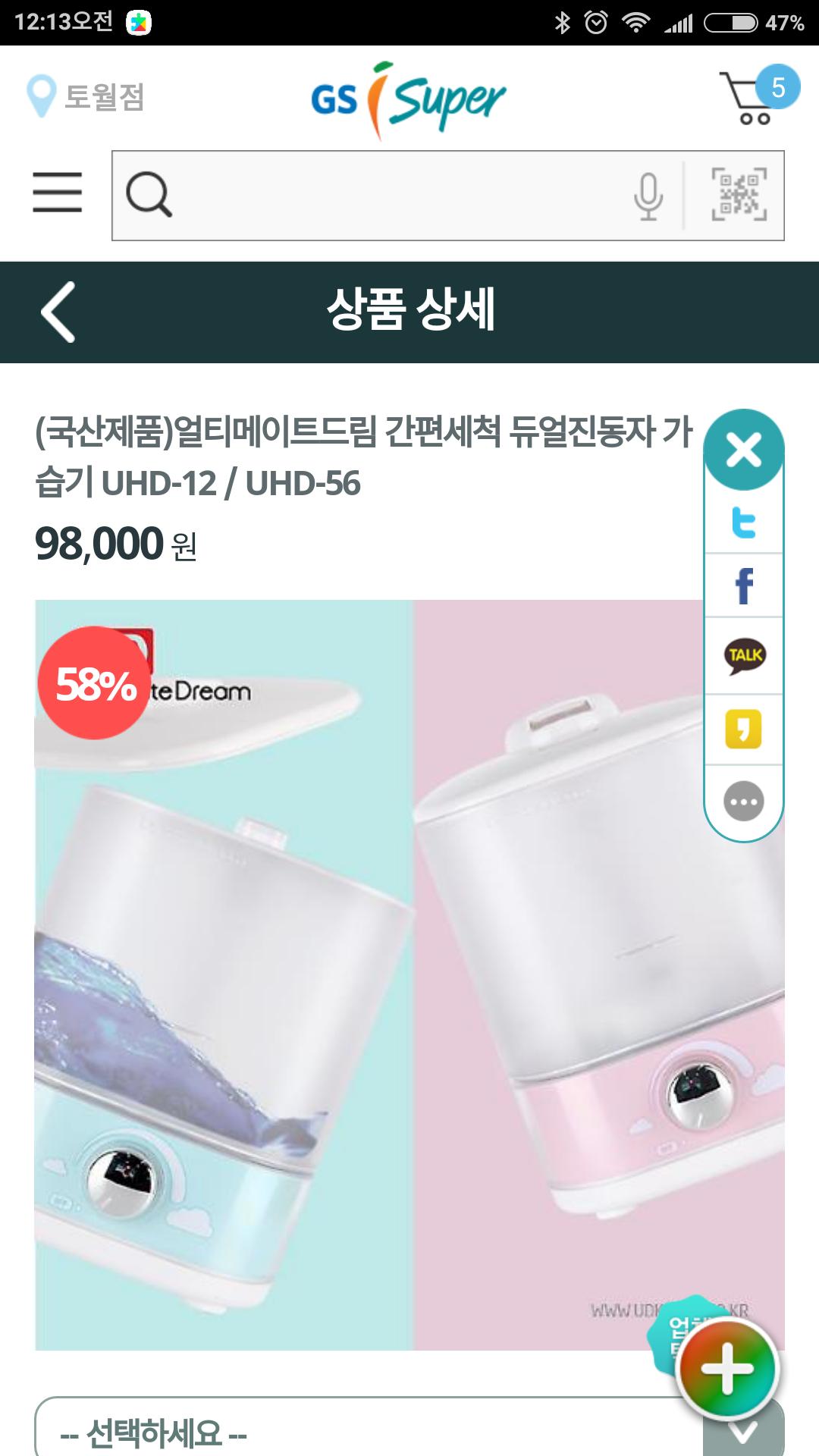Share this product on KakaoStory
Screen dimensions: 819x1456
click(744, 730)
